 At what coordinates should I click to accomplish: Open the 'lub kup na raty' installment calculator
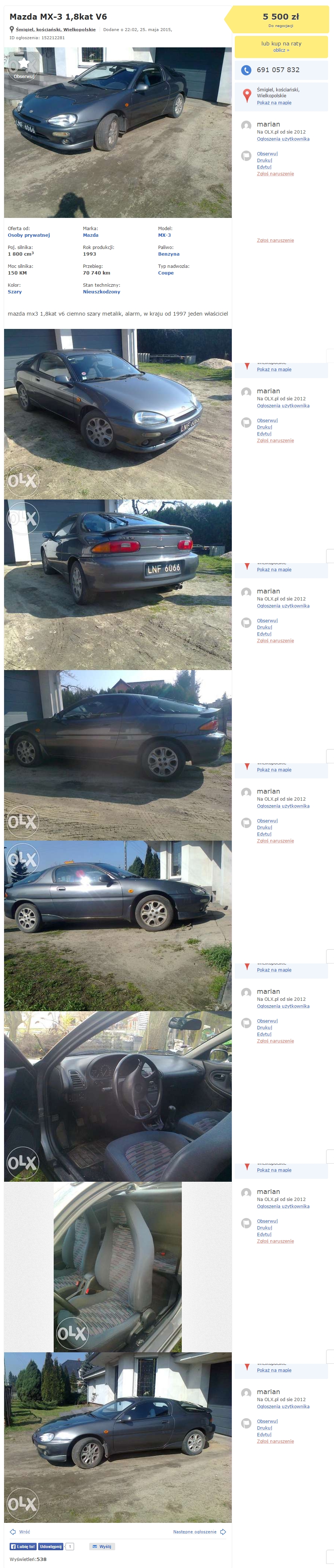(281, 46)
